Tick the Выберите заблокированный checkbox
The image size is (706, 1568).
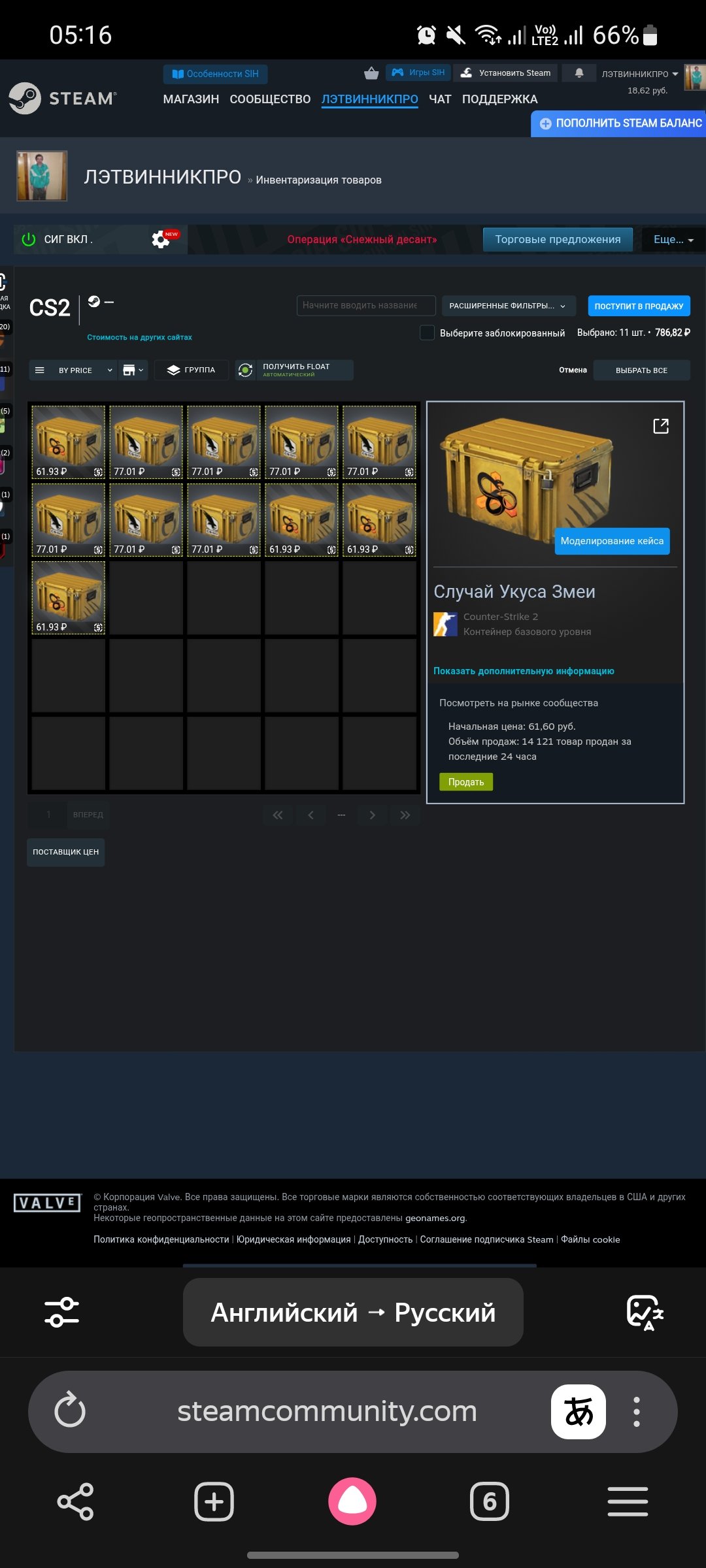tap(427, 333)
